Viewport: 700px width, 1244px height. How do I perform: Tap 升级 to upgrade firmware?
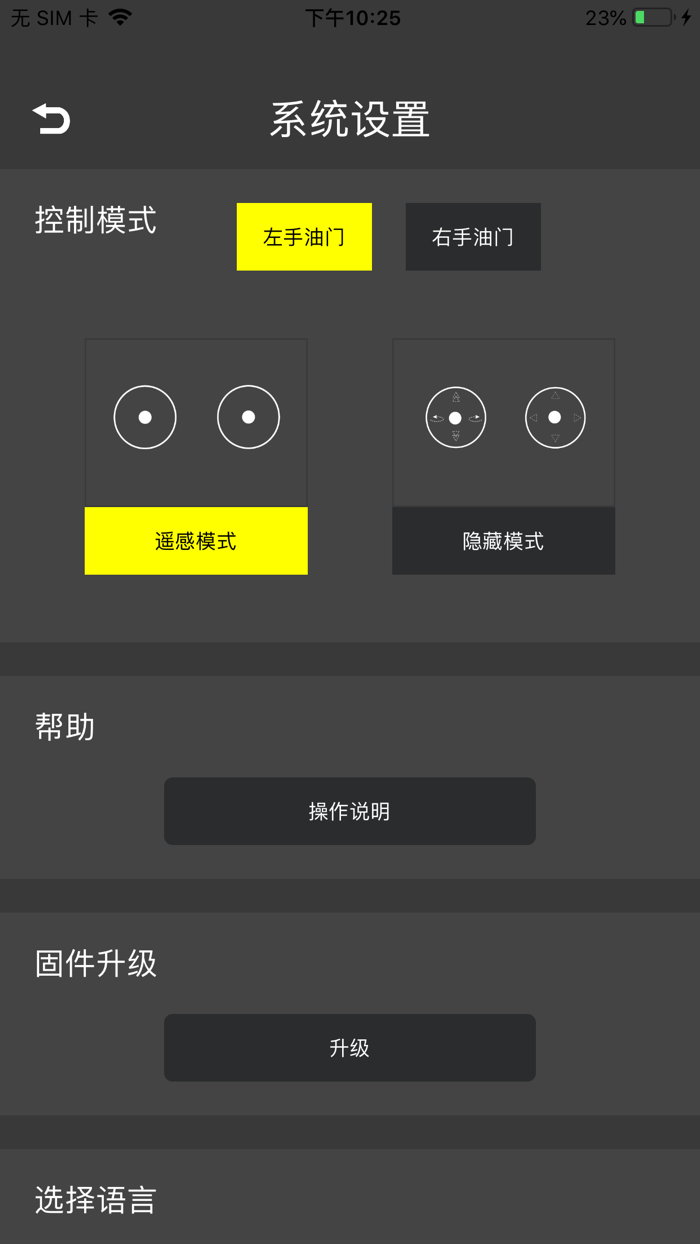coord(350,1048)
